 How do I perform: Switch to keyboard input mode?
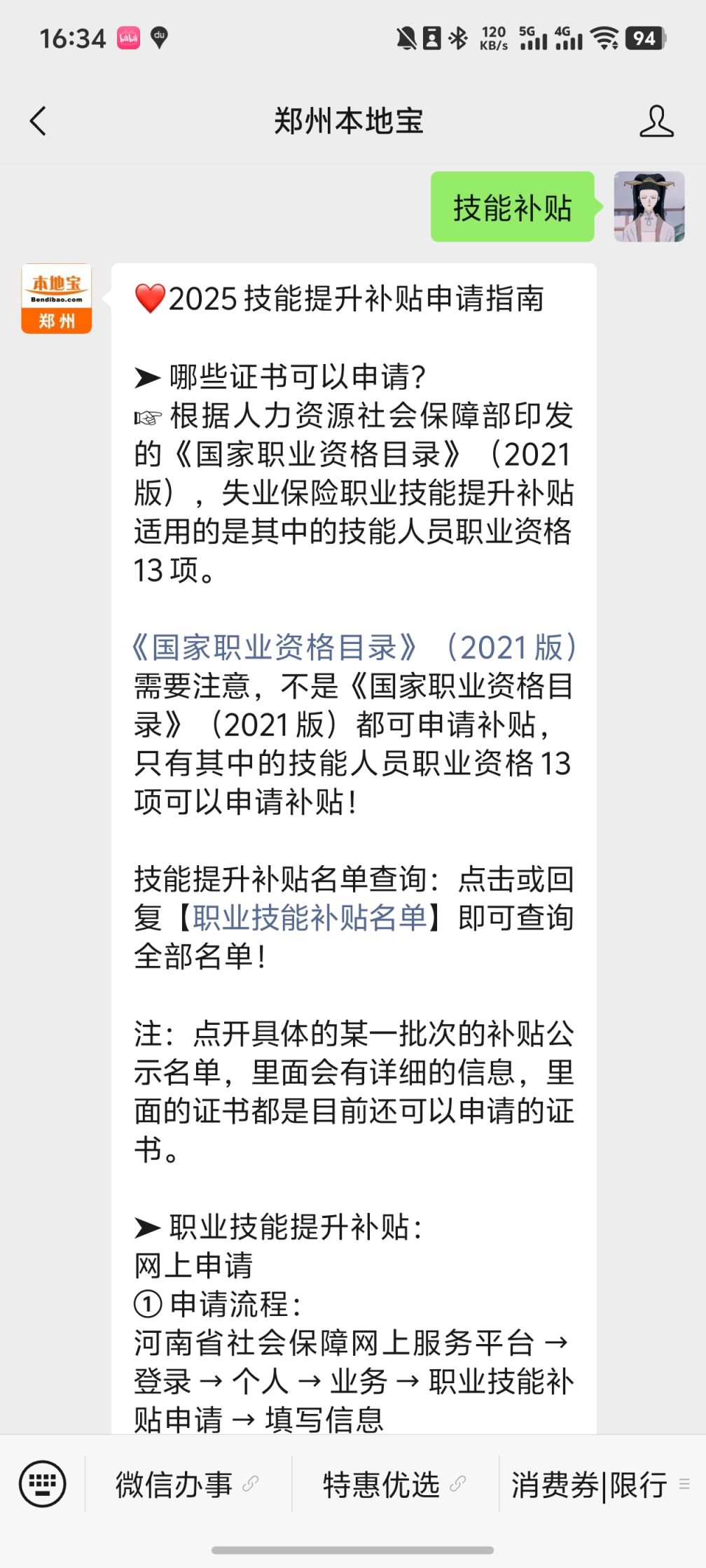(43, 1483)
